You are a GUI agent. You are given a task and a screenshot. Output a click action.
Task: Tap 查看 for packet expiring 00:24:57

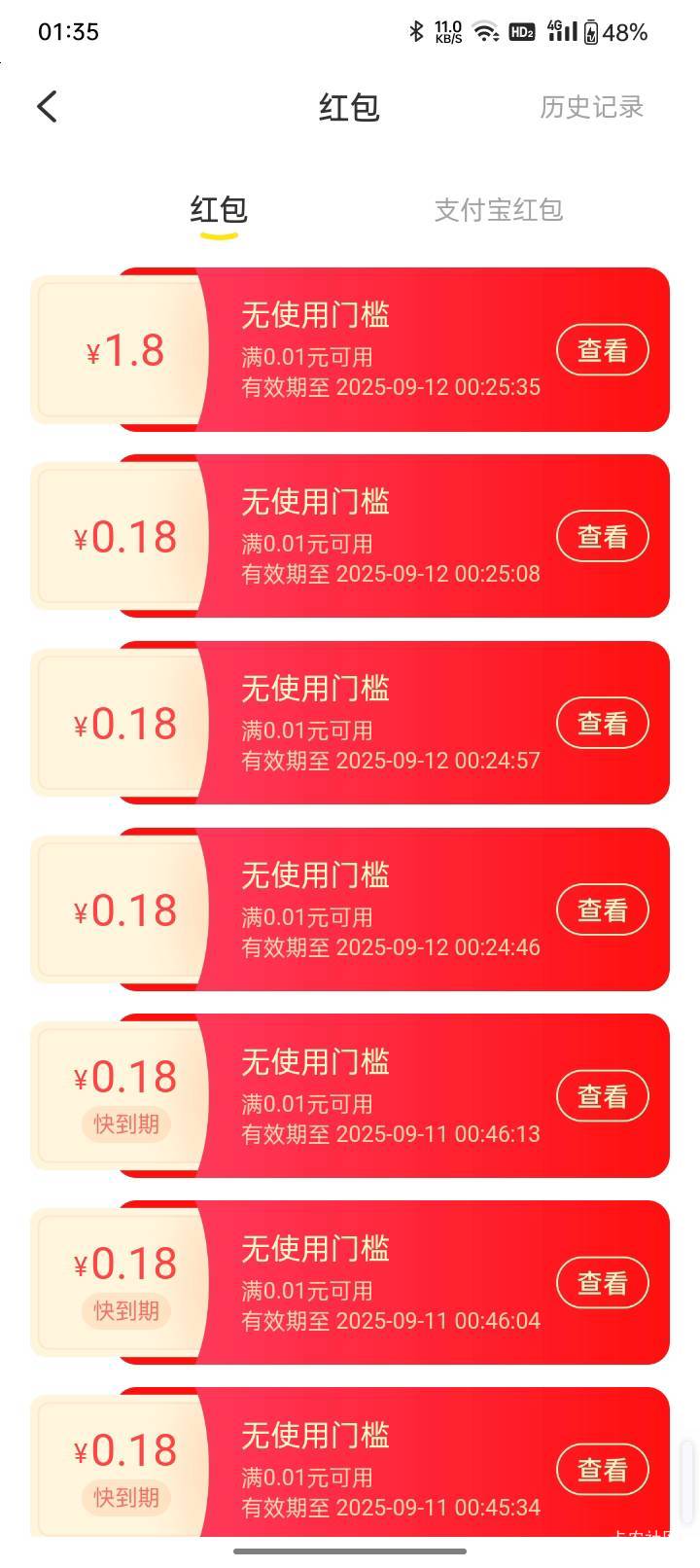click(603, 724)
